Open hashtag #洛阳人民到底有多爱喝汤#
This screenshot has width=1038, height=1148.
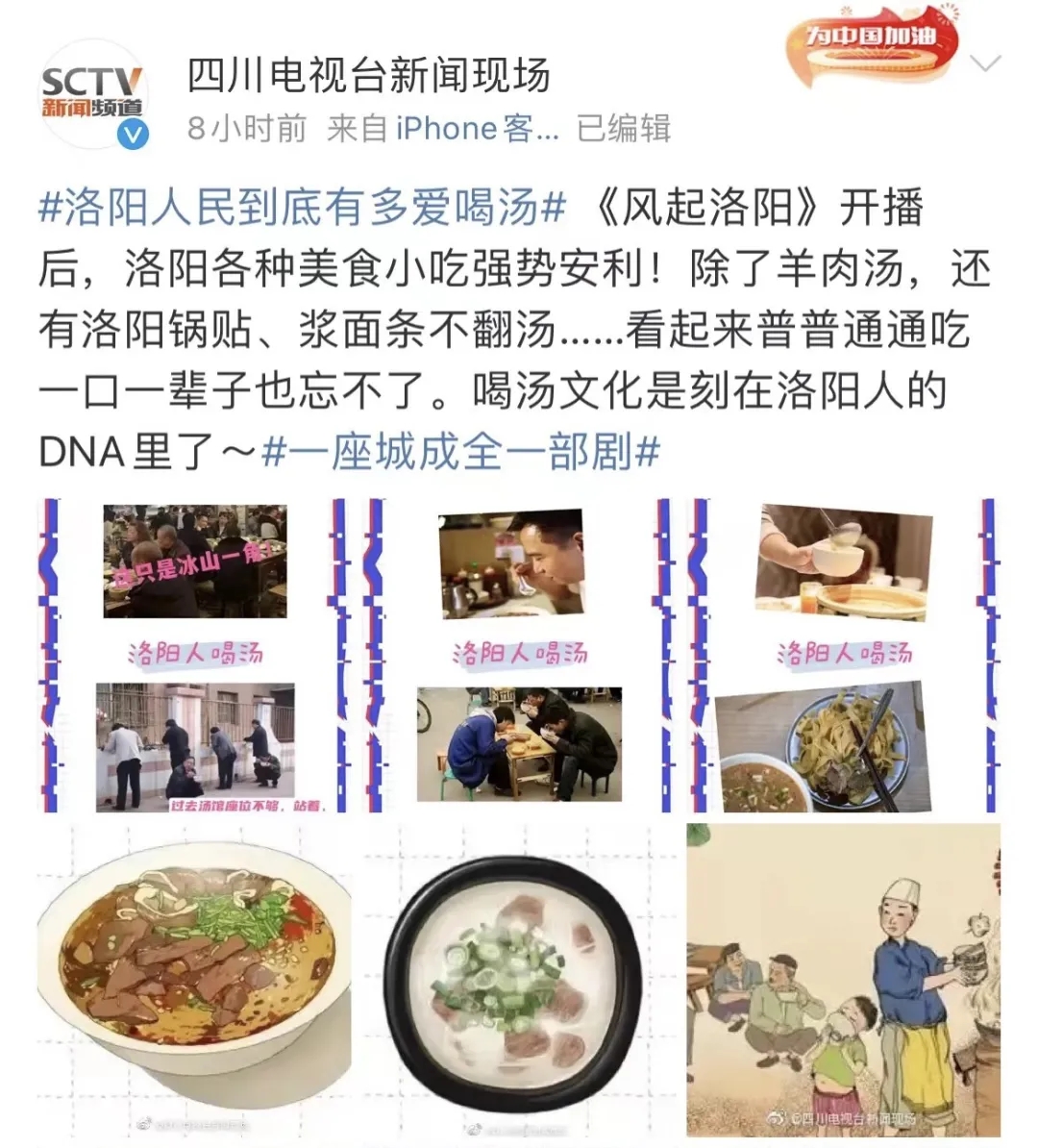click(302, 208)
